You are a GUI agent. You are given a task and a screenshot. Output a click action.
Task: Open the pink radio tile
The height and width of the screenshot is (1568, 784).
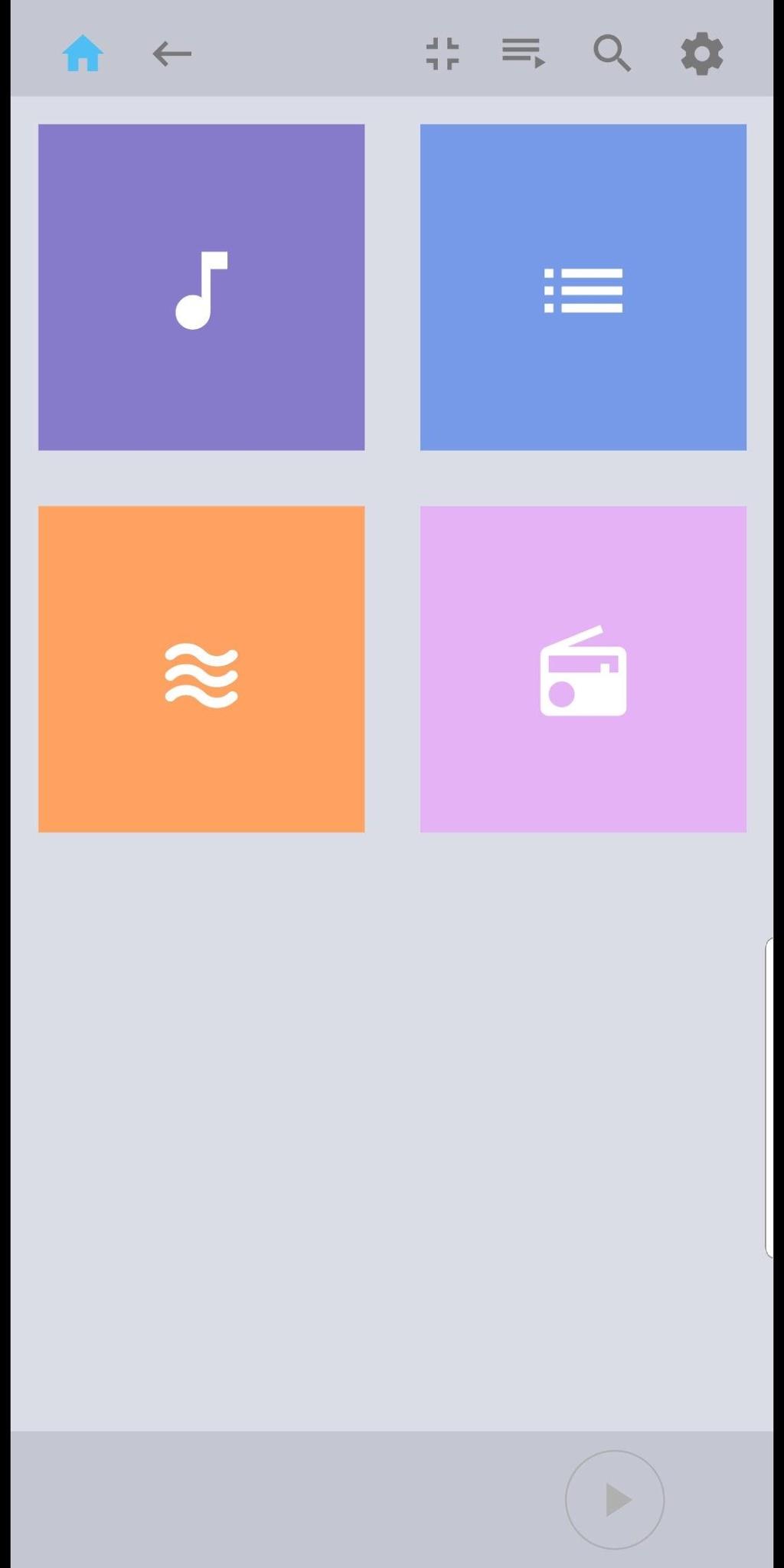583,669
